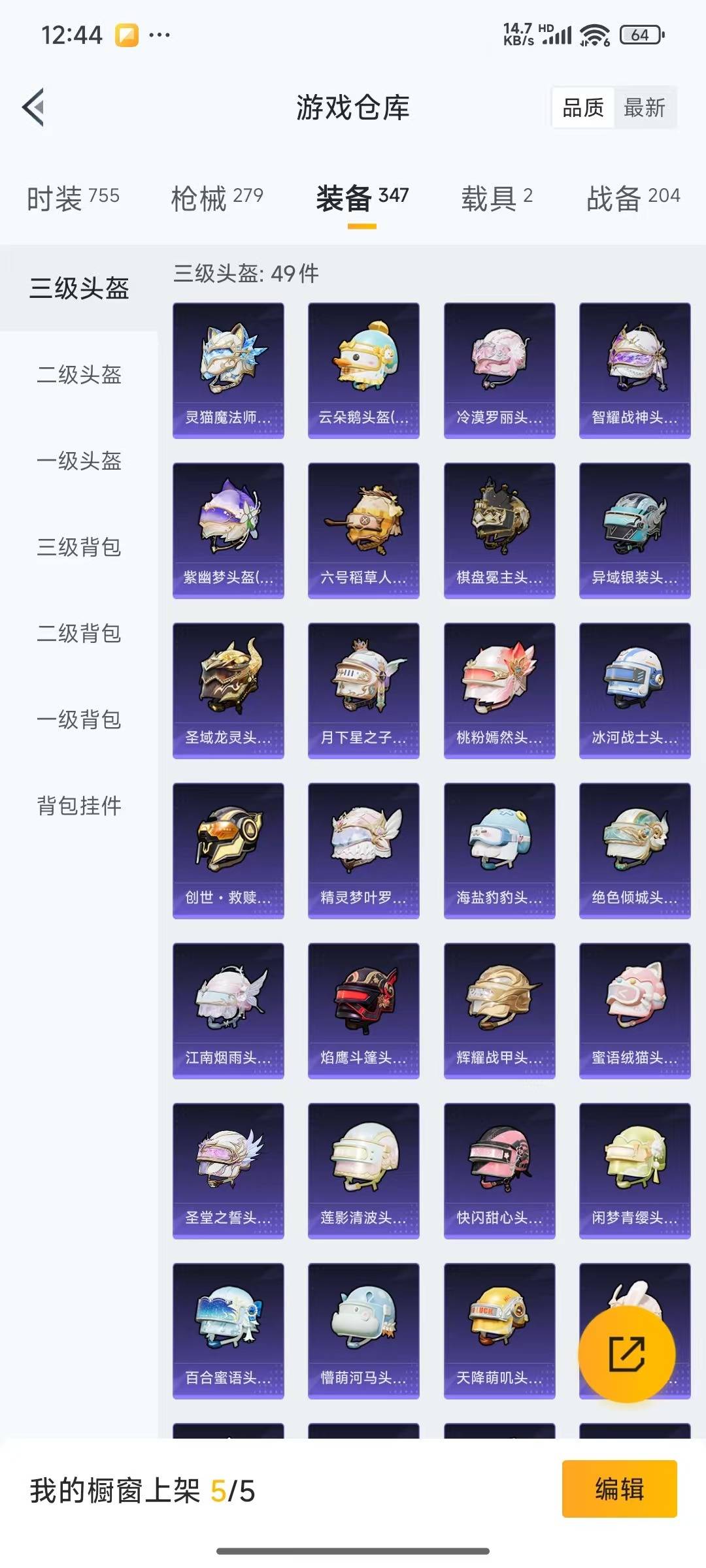View the 焰鹰斗篷 helmet
The image size is (706, 1568).
pos(363,1011)
